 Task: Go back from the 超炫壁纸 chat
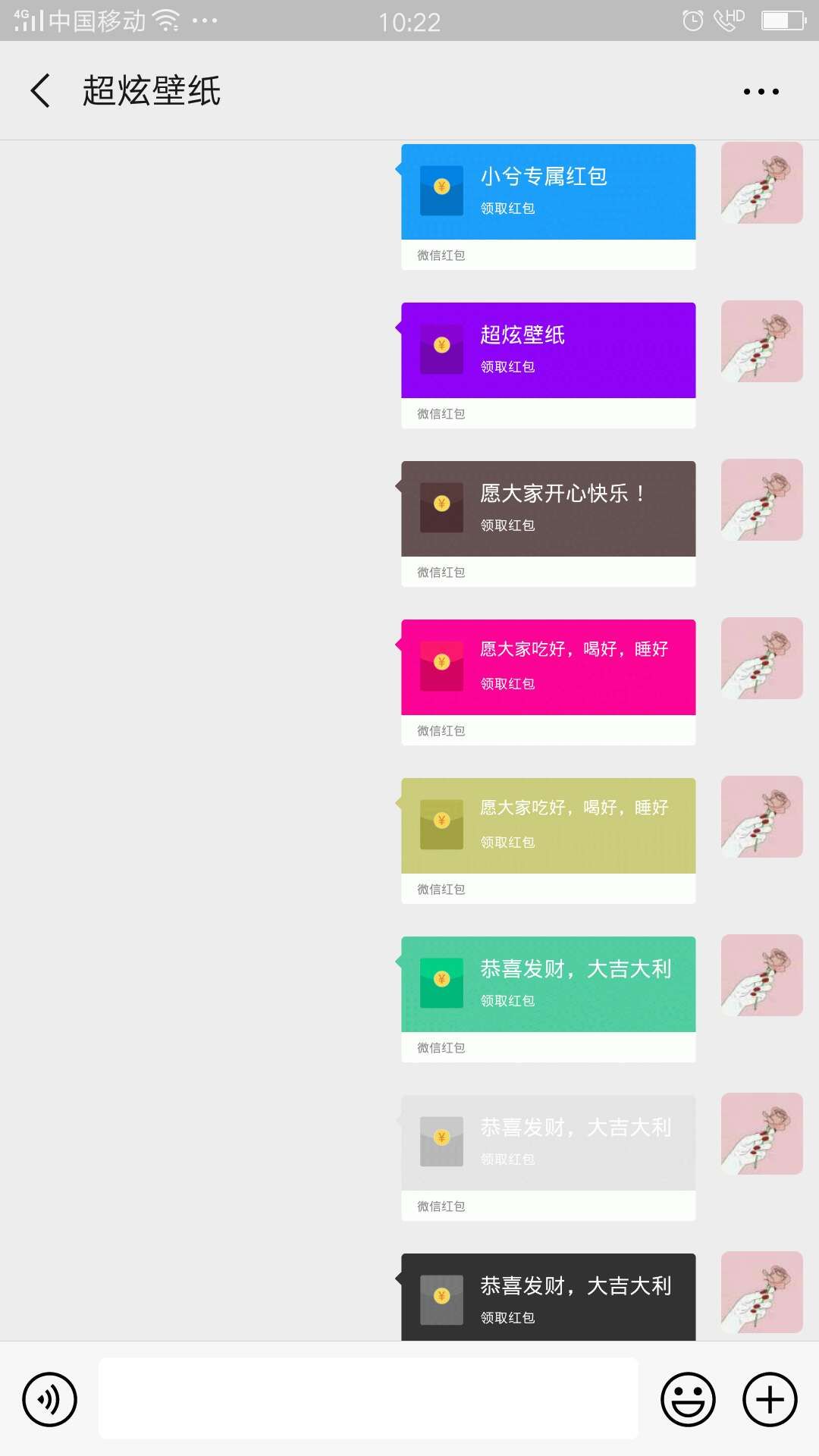[41, 91]
